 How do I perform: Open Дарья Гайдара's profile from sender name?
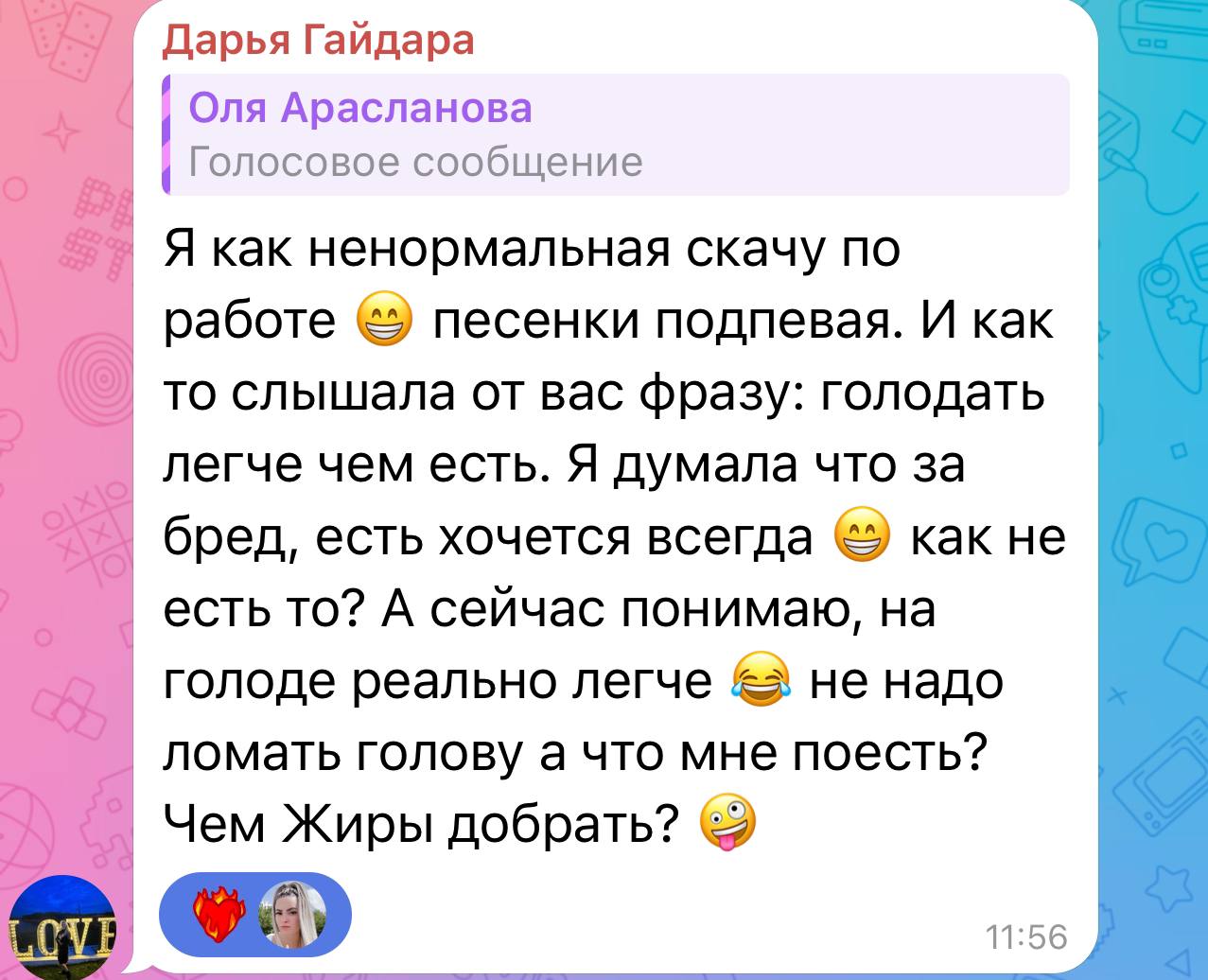point(319,41)
